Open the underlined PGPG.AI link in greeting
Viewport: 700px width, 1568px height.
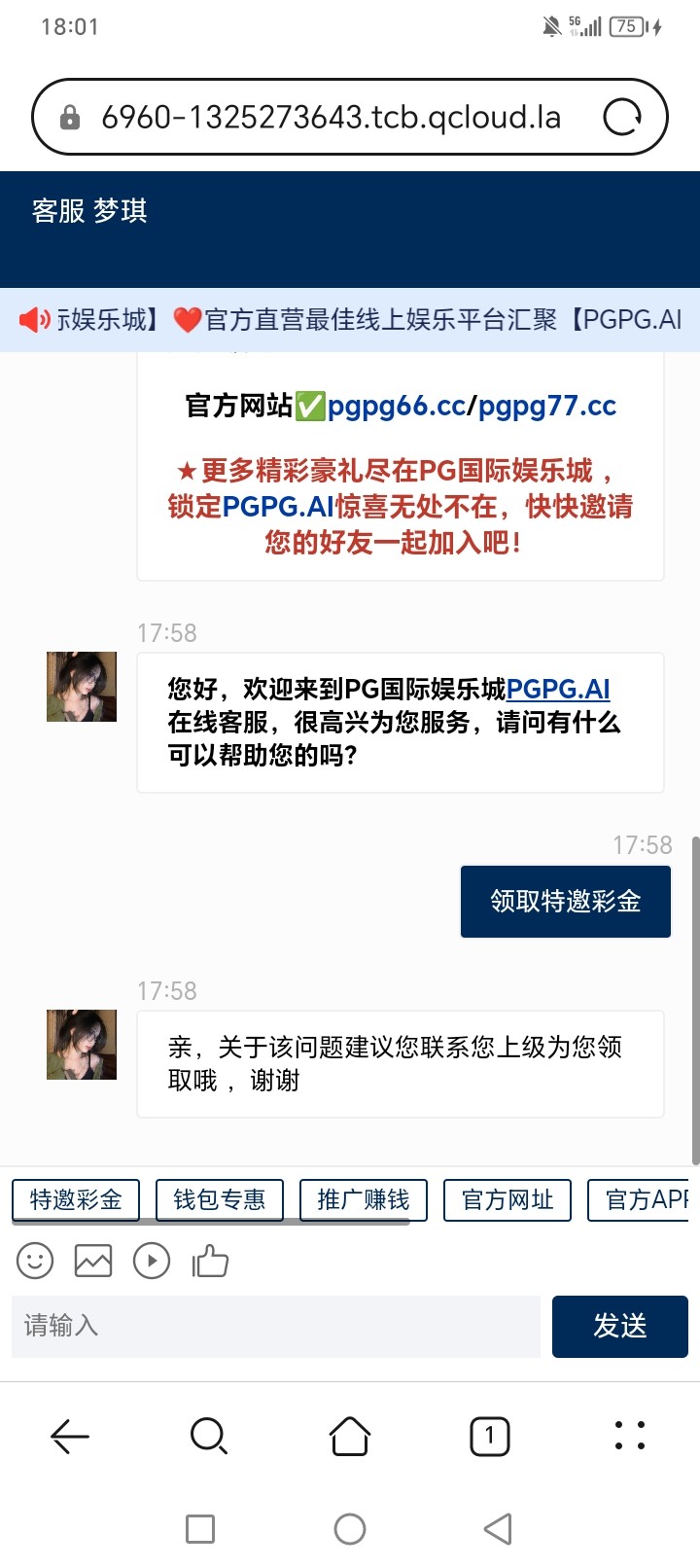[x=558, y=690]
